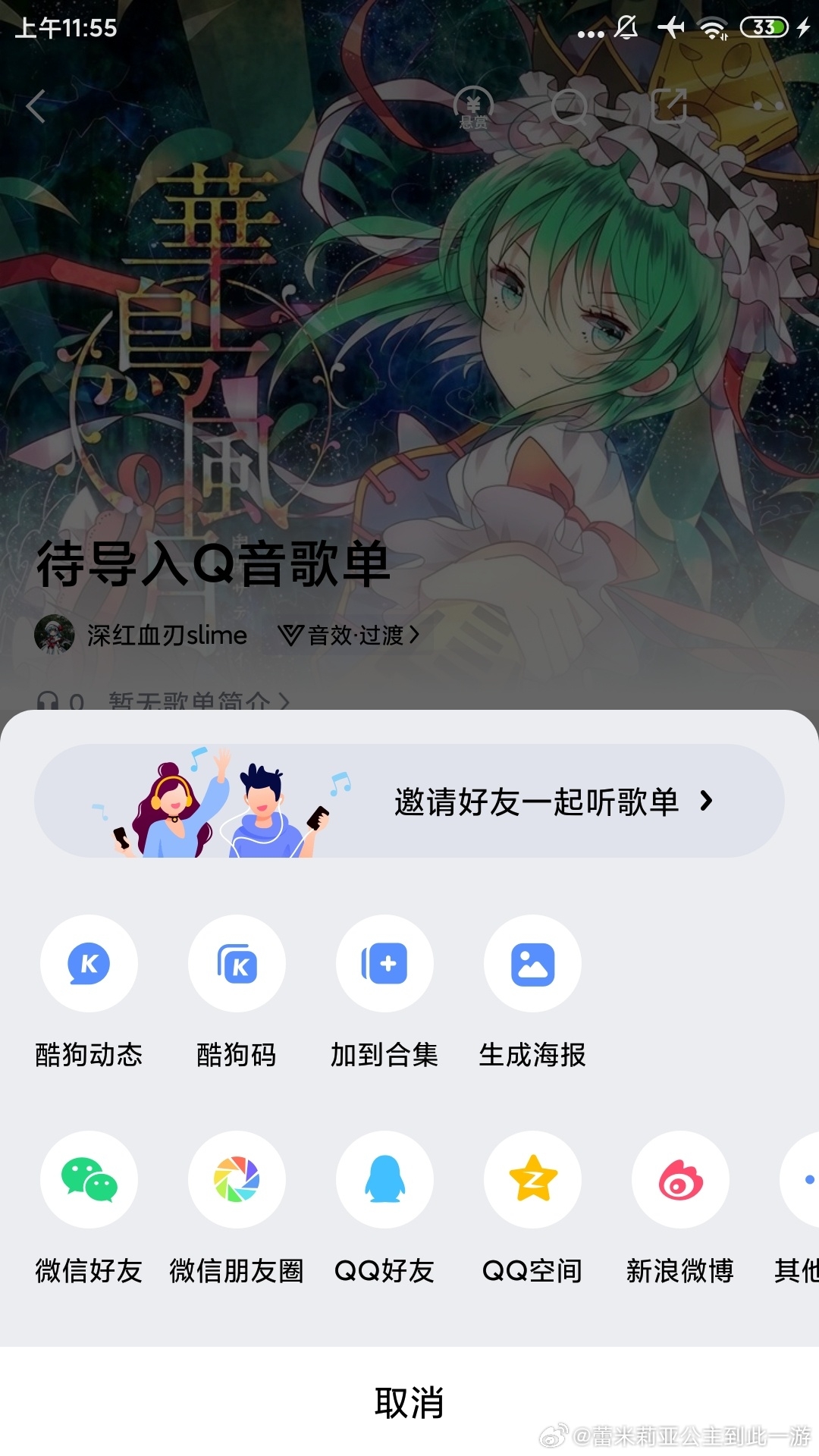Create a poster with 生成海报
The image size is (819, 1456).
532,964
